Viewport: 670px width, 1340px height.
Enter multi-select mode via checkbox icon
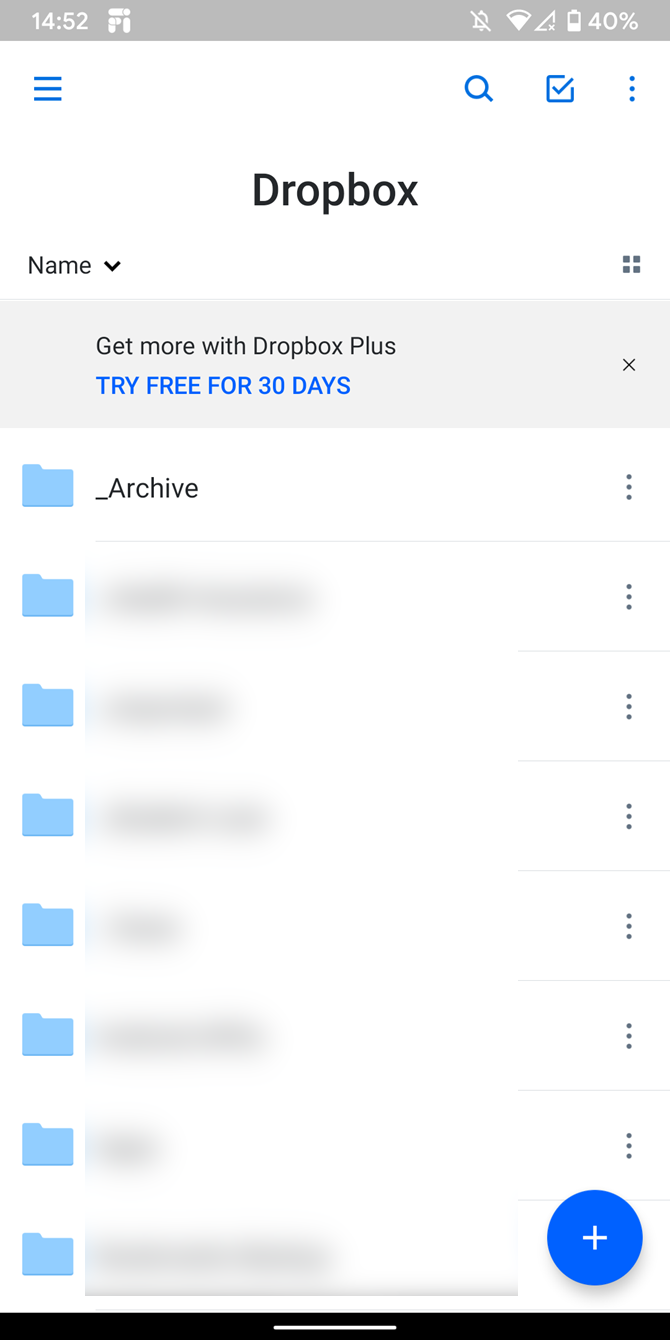pyautogui.click(x=560, y=89)
